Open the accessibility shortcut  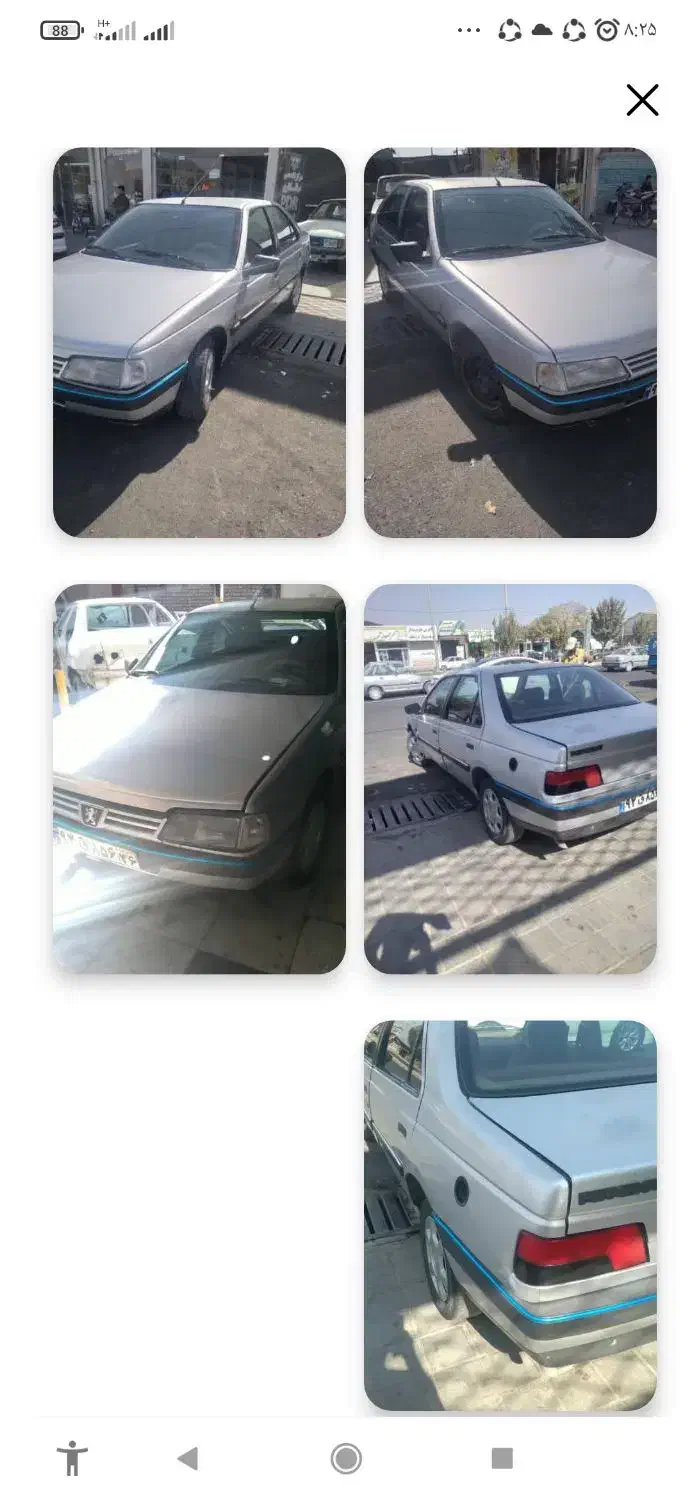click(72, 1458)
